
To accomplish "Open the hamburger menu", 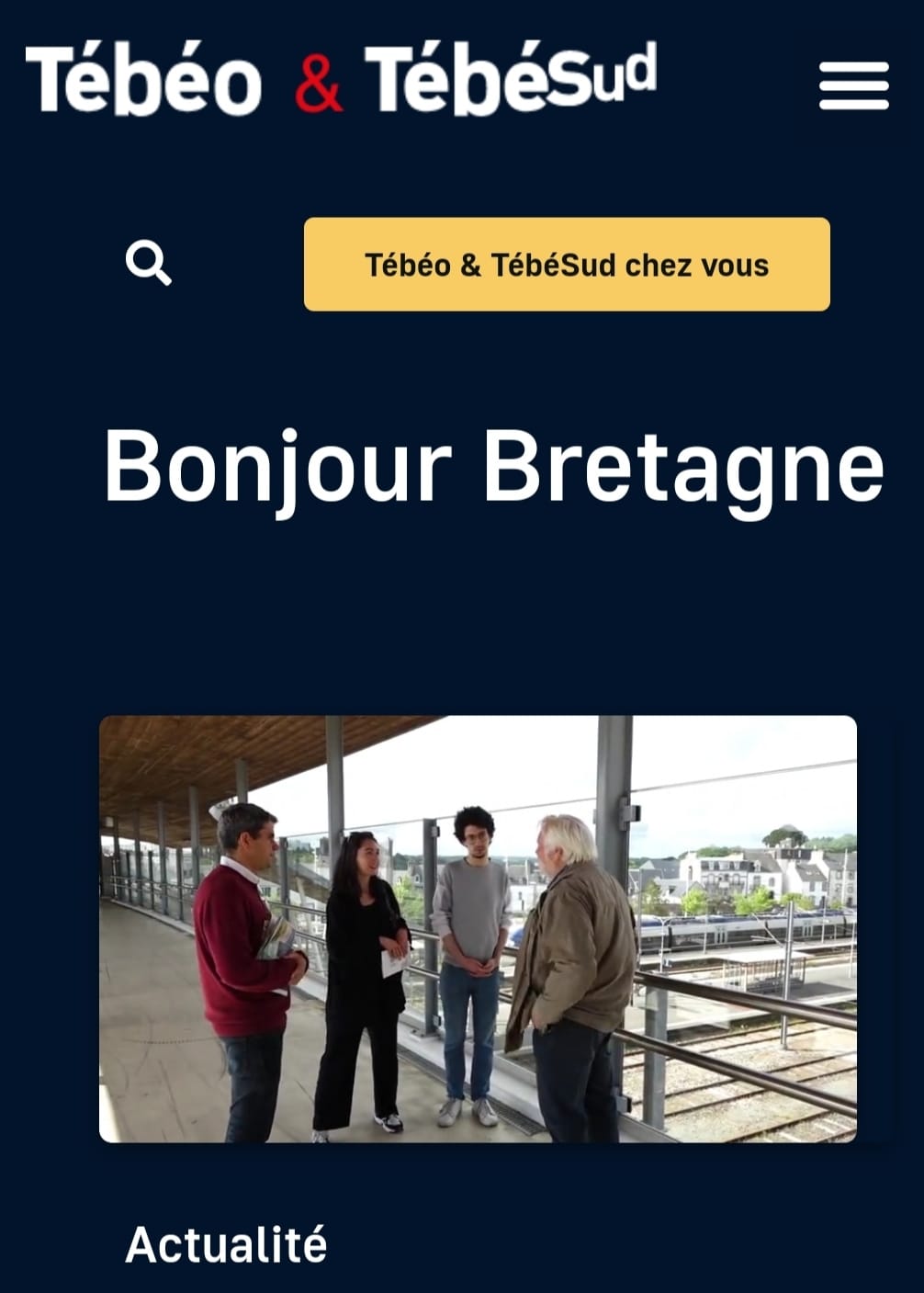I will (x=853, y=85).
